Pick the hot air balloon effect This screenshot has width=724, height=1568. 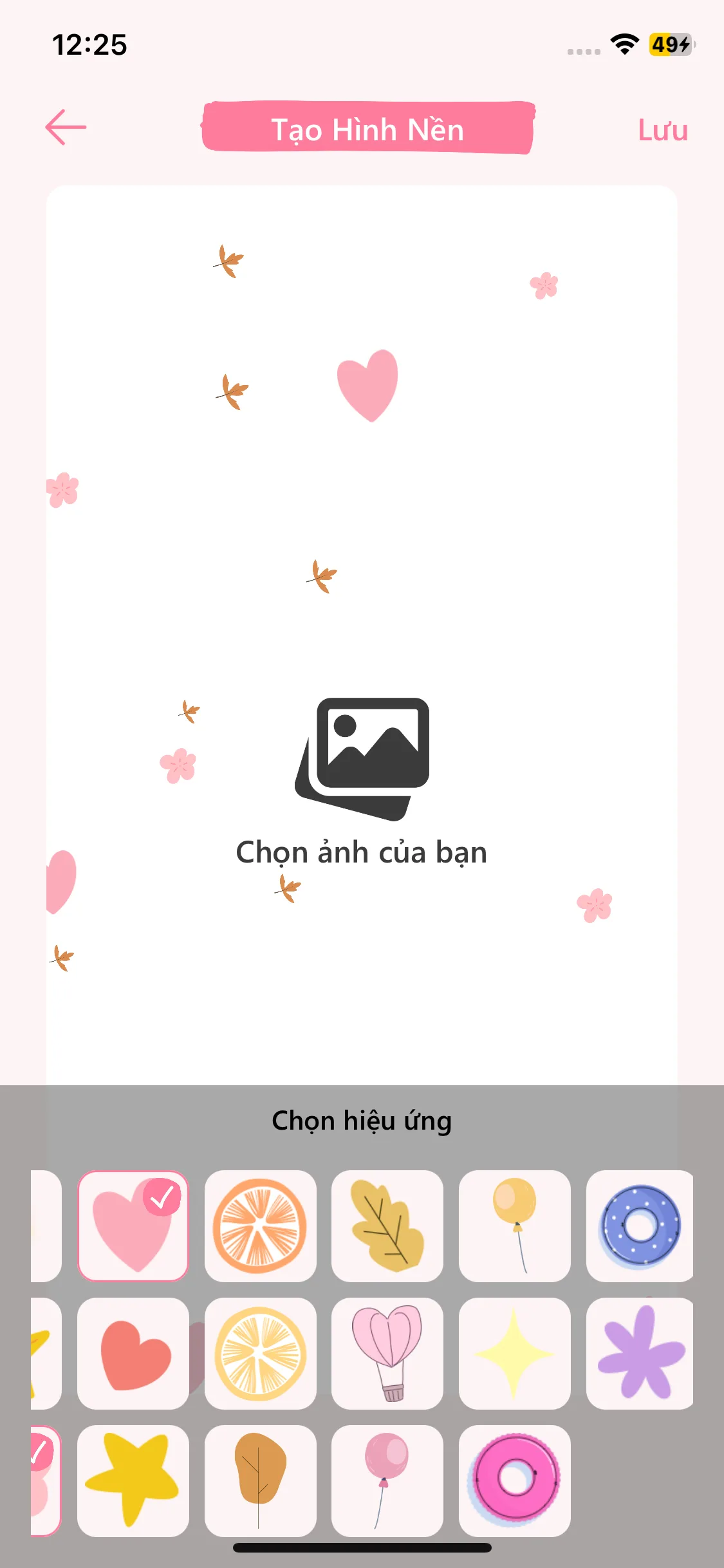[x=387, y=1354]
